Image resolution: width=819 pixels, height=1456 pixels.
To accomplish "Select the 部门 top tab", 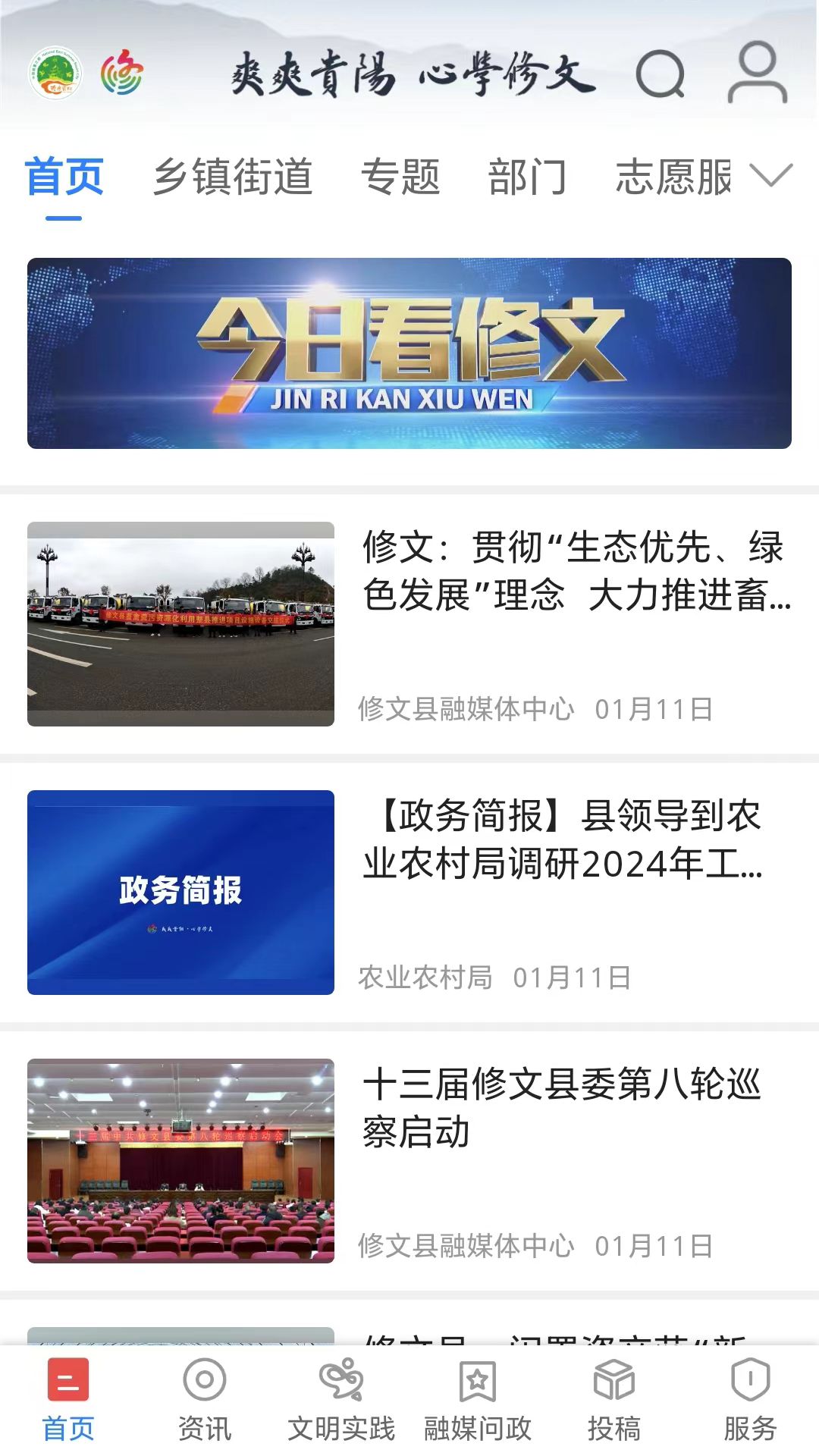I will point(527,177).
